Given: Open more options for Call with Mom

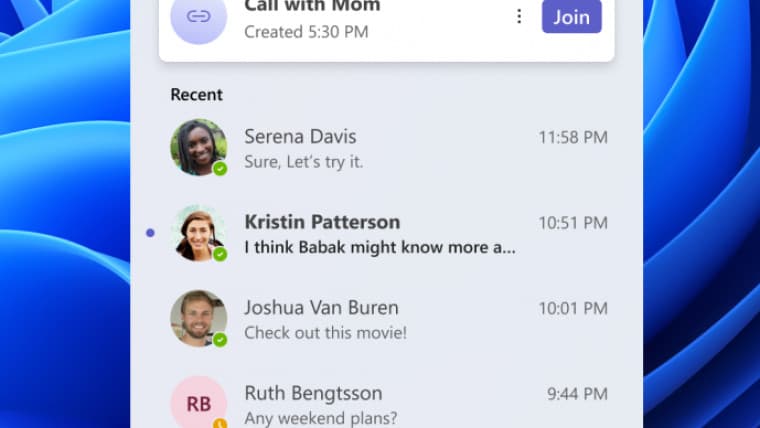Looking at the screenshot, I should 518,17.
